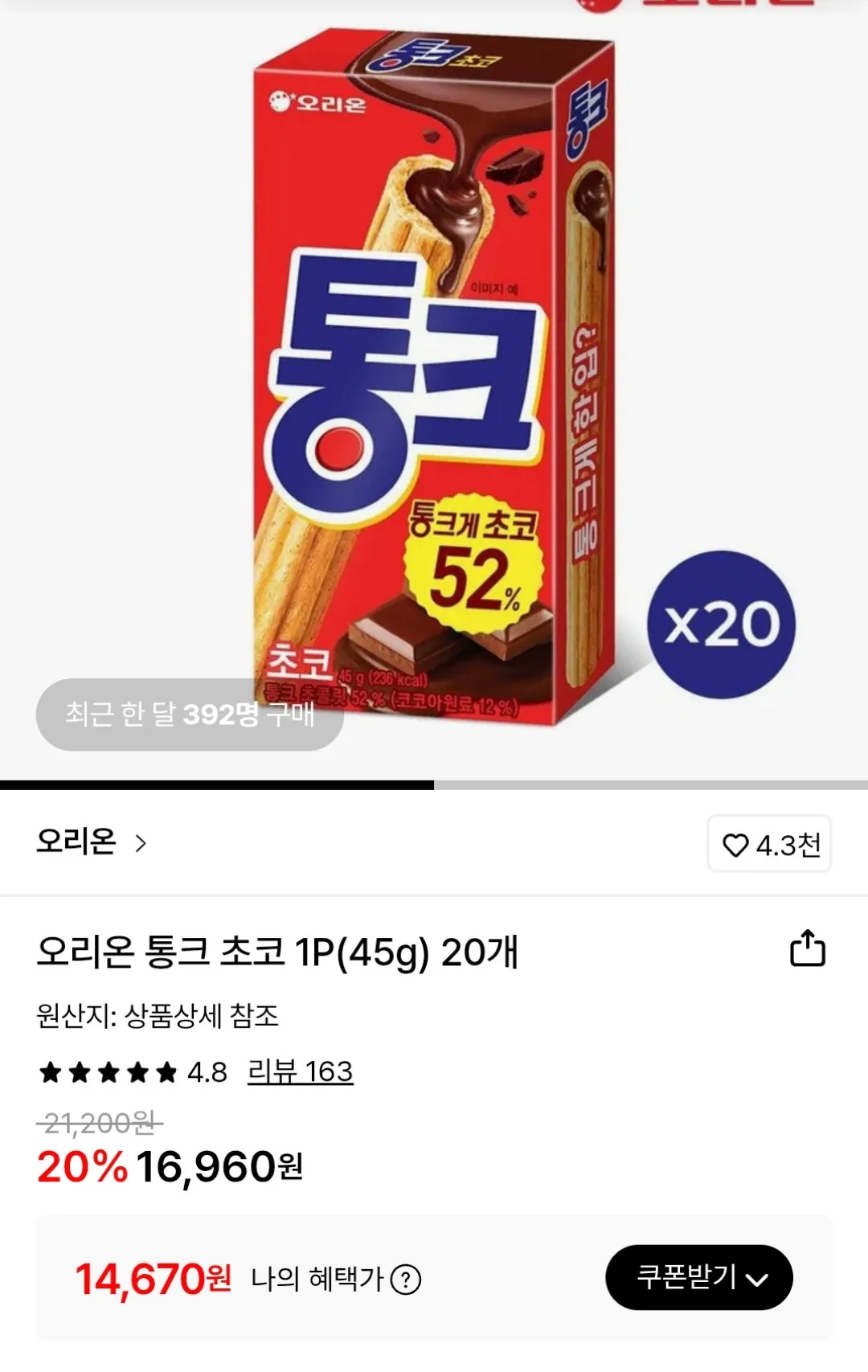The width and height of the screenshot is (868, 1372).
Task: Tap the fifth star of the product rating
Action: pyautogui.click(x=165, y=1071)
